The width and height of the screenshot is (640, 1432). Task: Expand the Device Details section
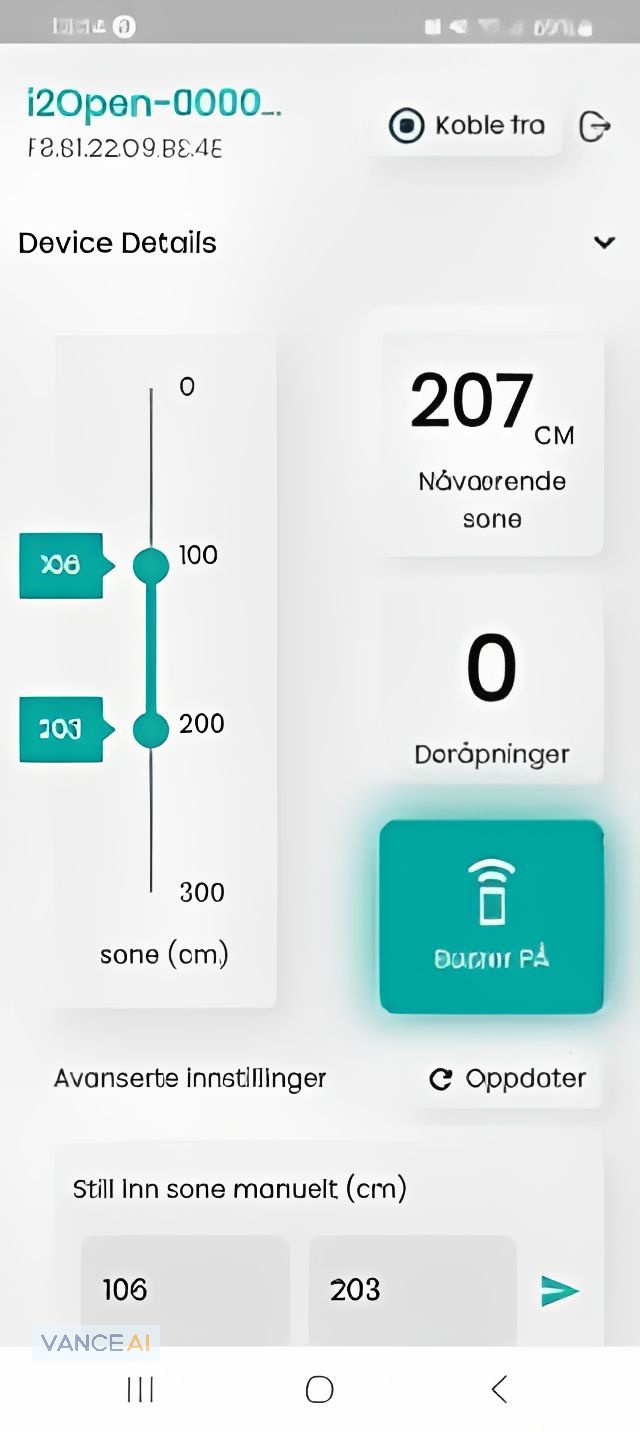604,242
